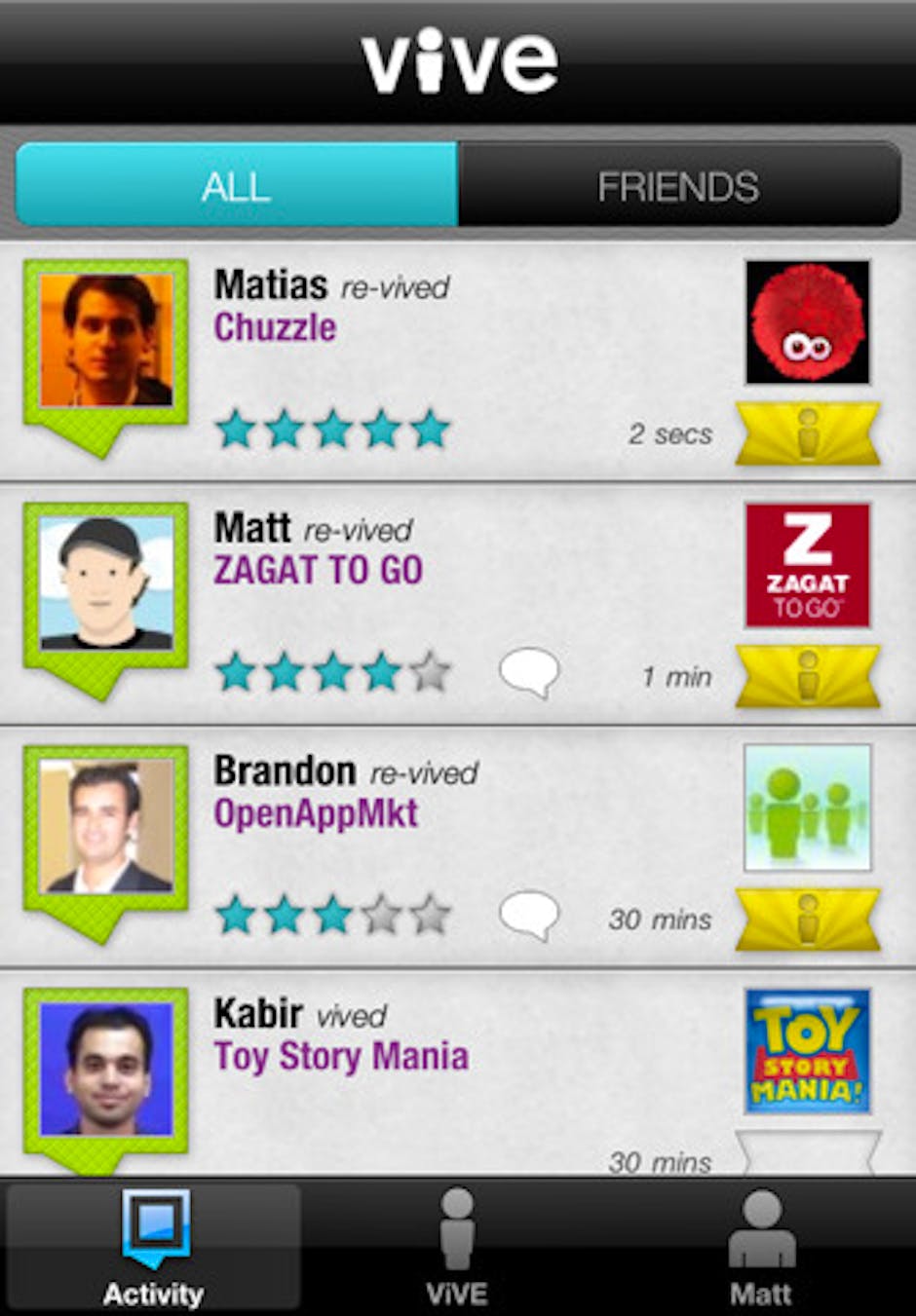Tap the yellow ribbon badge under Chuzzle
Image resolution: width=916 pixels, height=1316 pixels.
(808, 433)
